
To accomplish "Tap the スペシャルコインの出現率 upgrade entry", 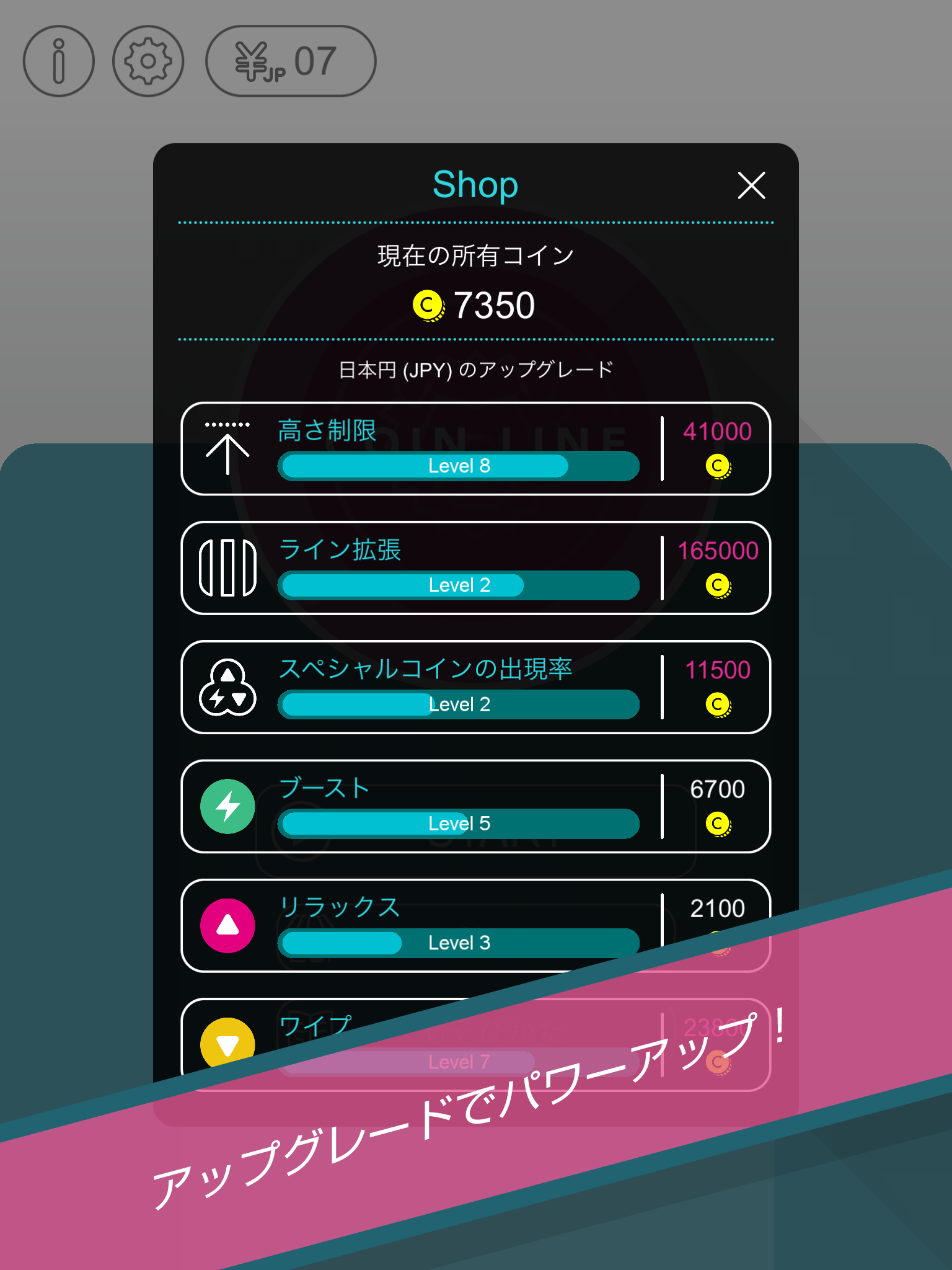I will (475, 688).
